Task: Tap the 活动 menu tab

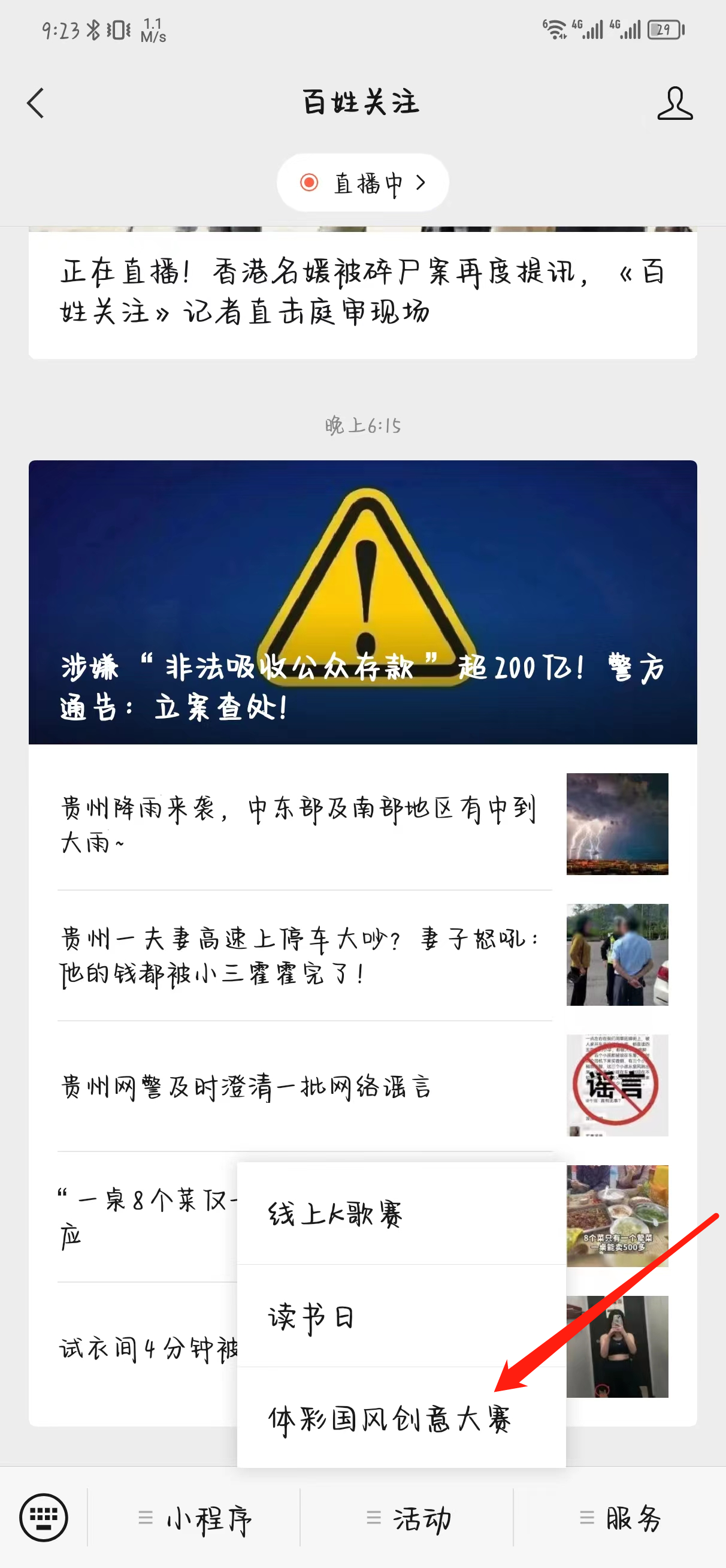Action: point(408,1519)
